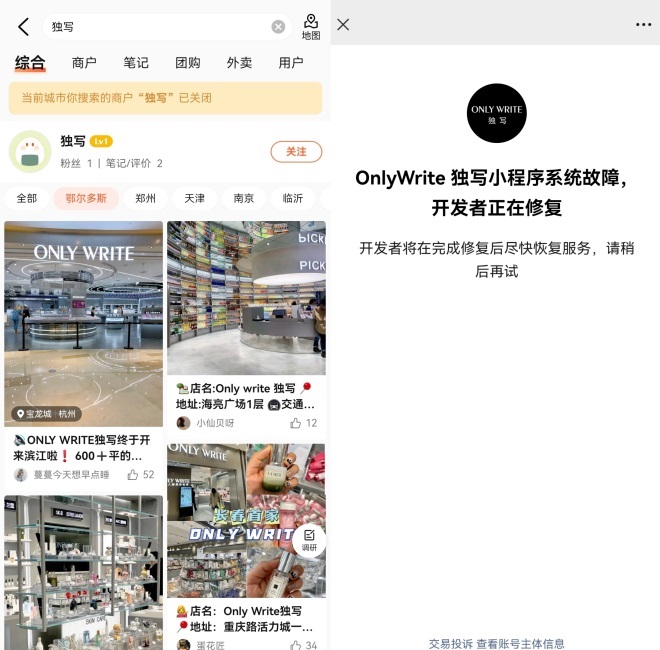Open the mini program overflow menu
This screenshot has height=650, width=660.
point(643,24)
